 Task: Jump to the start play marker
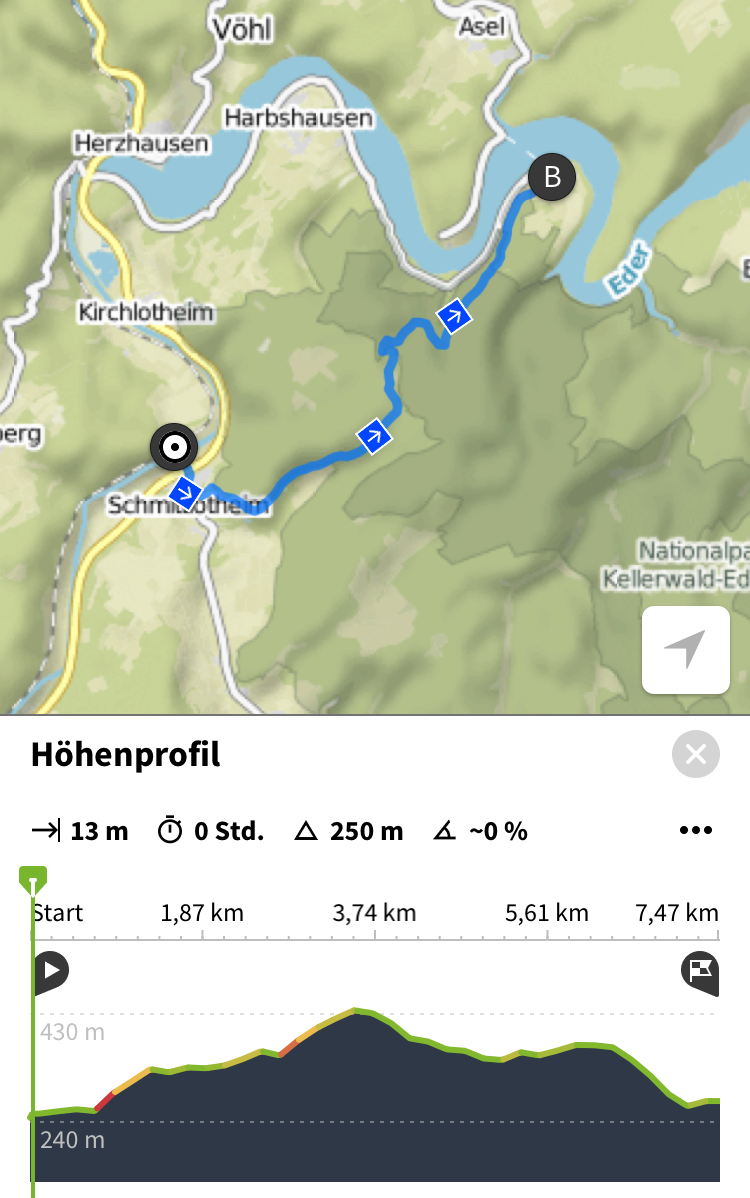tap(51, 970)
